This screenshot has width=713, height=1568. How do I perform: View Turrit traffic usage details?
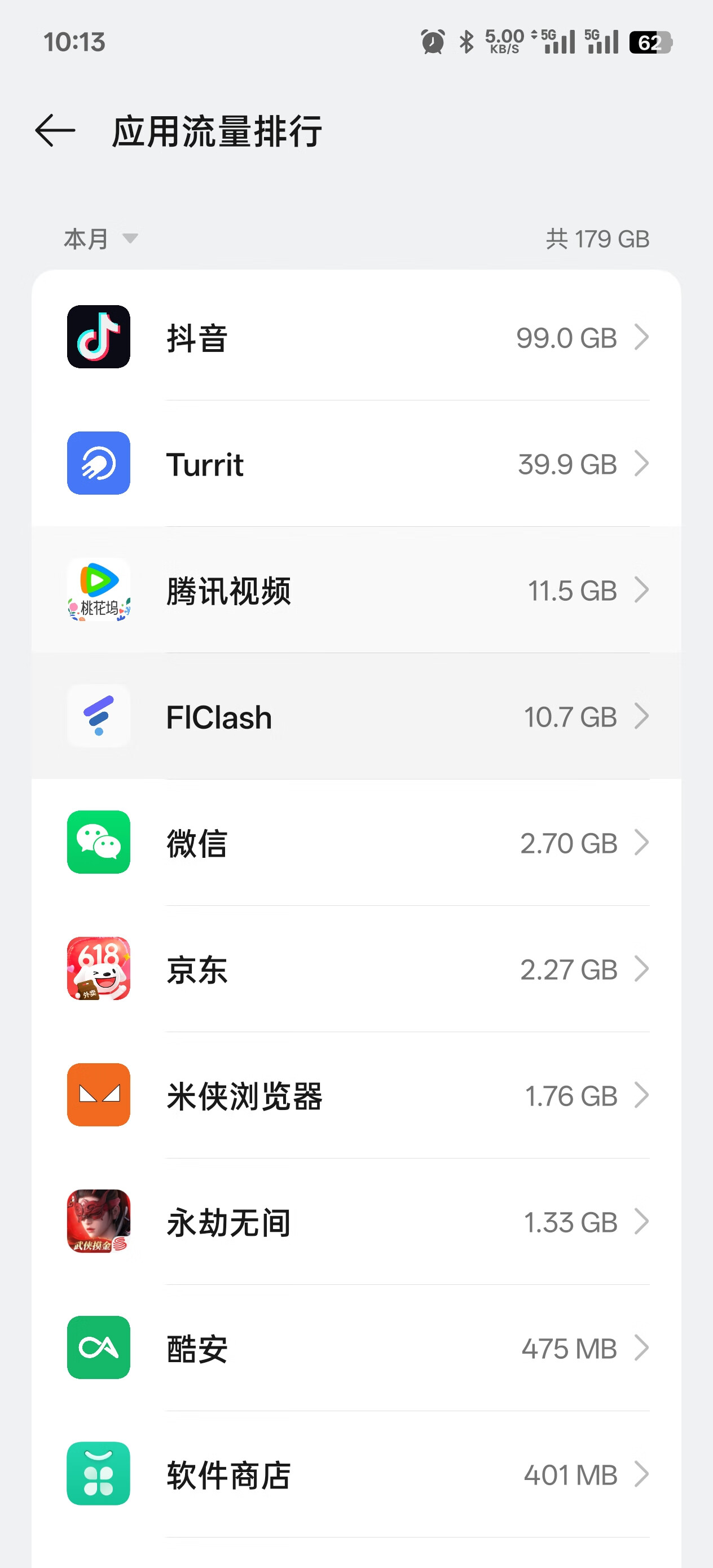pyautogui.click(x=356, y=464)
